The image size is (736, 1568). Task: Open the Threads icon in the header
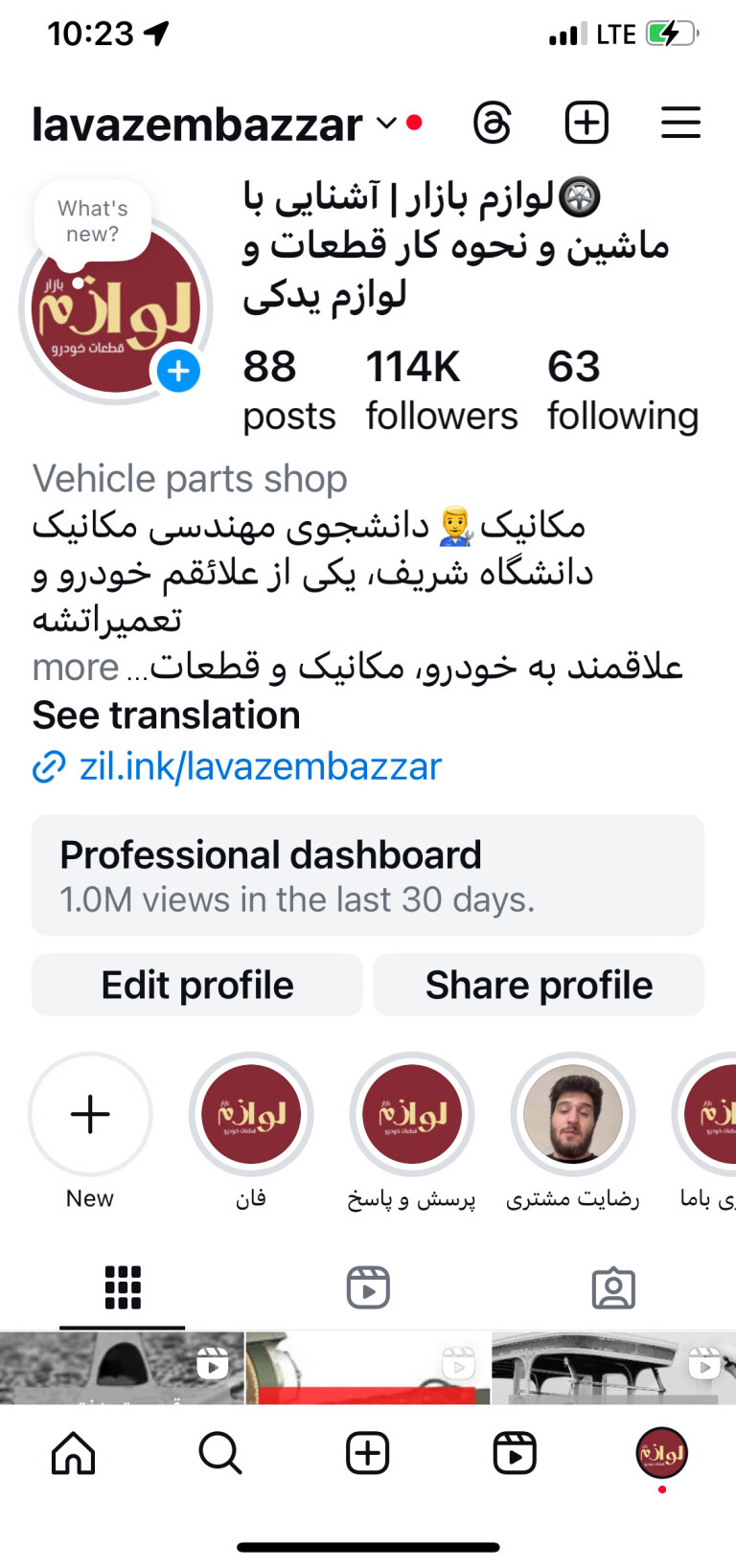click(493, 124)
